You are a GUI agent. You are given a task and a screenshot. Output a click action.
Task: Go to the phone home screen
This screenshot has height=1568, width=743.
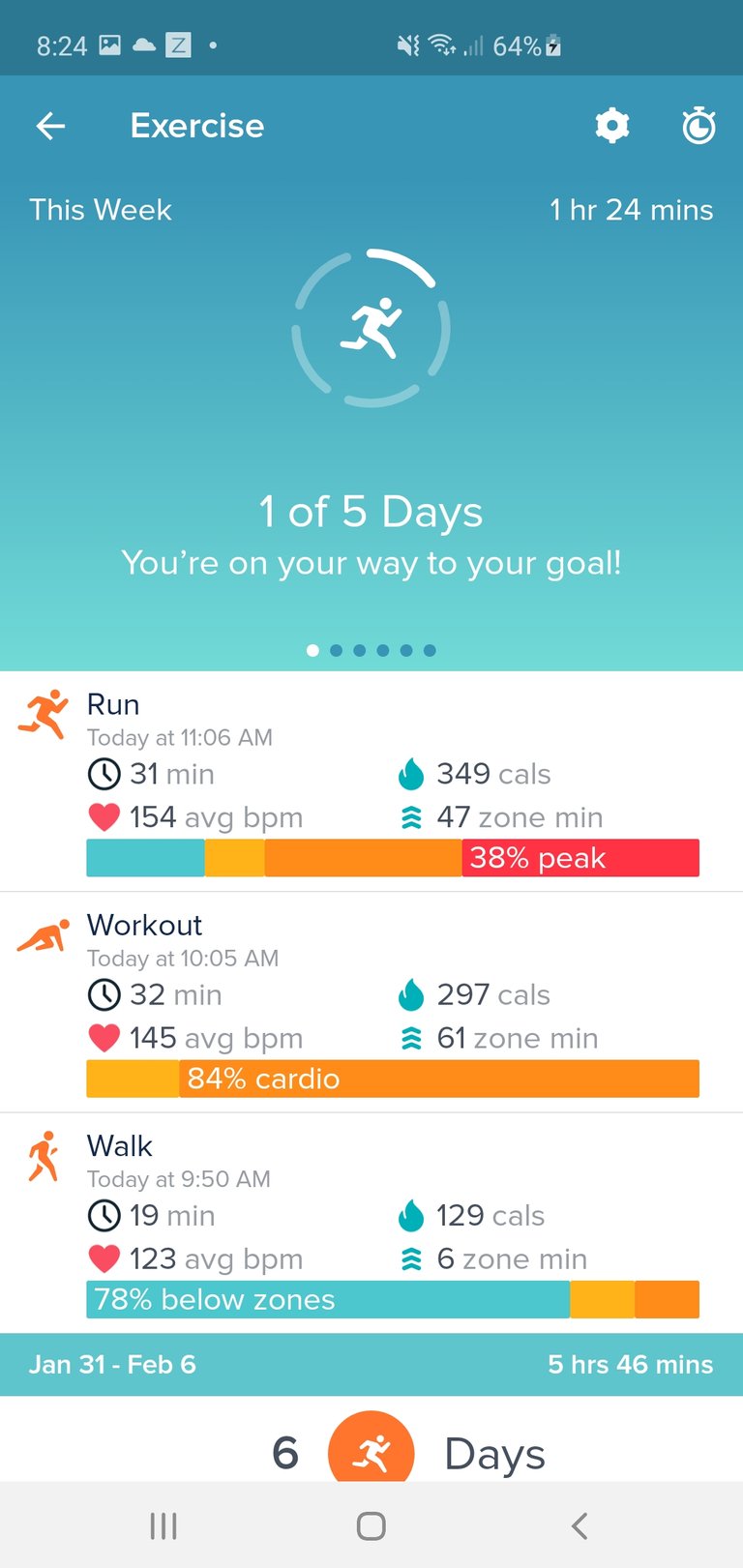tap(371, 1525)
